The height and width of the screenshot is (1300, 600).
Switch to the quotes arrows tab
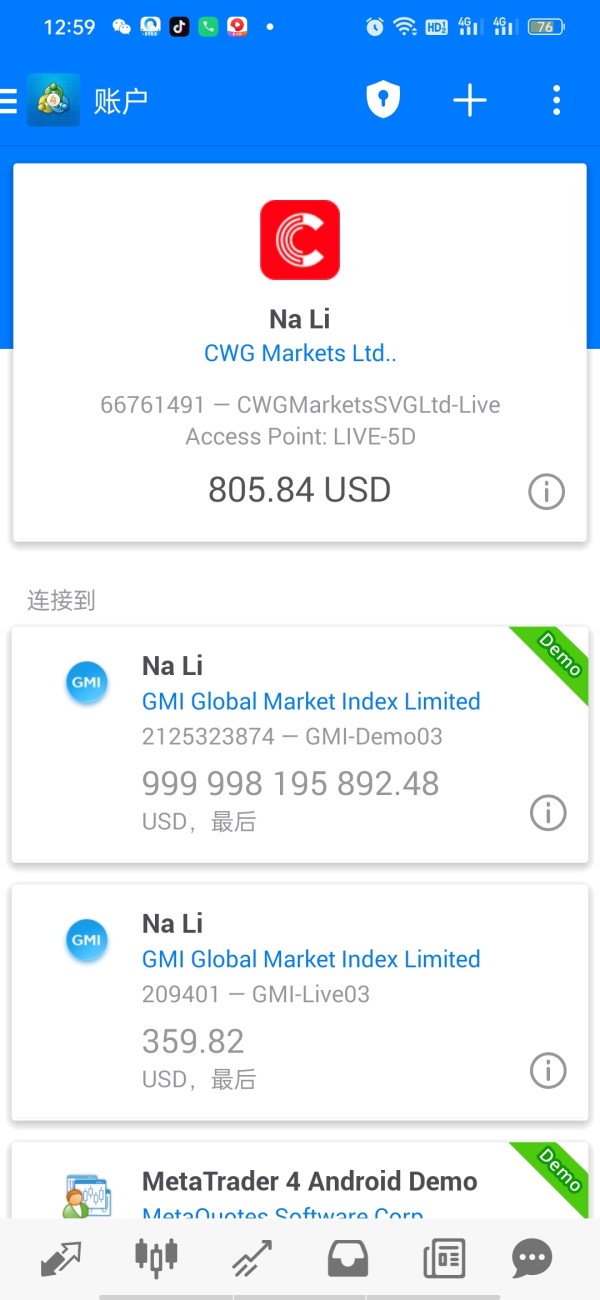[x=62, y=1258]
